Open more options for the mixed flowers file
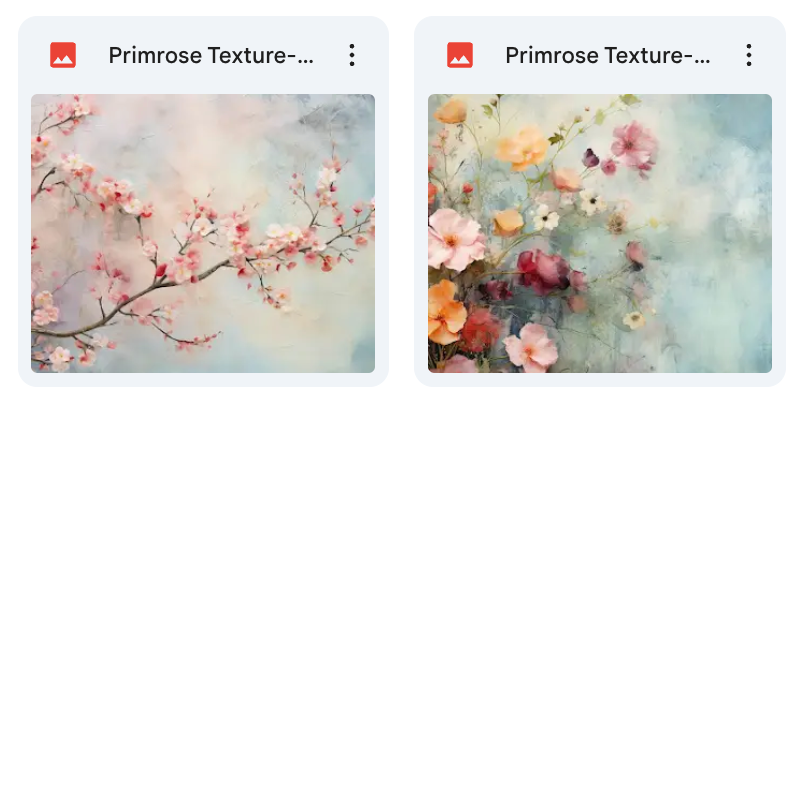This screenshot has width=792, height=788. [748, 55]
